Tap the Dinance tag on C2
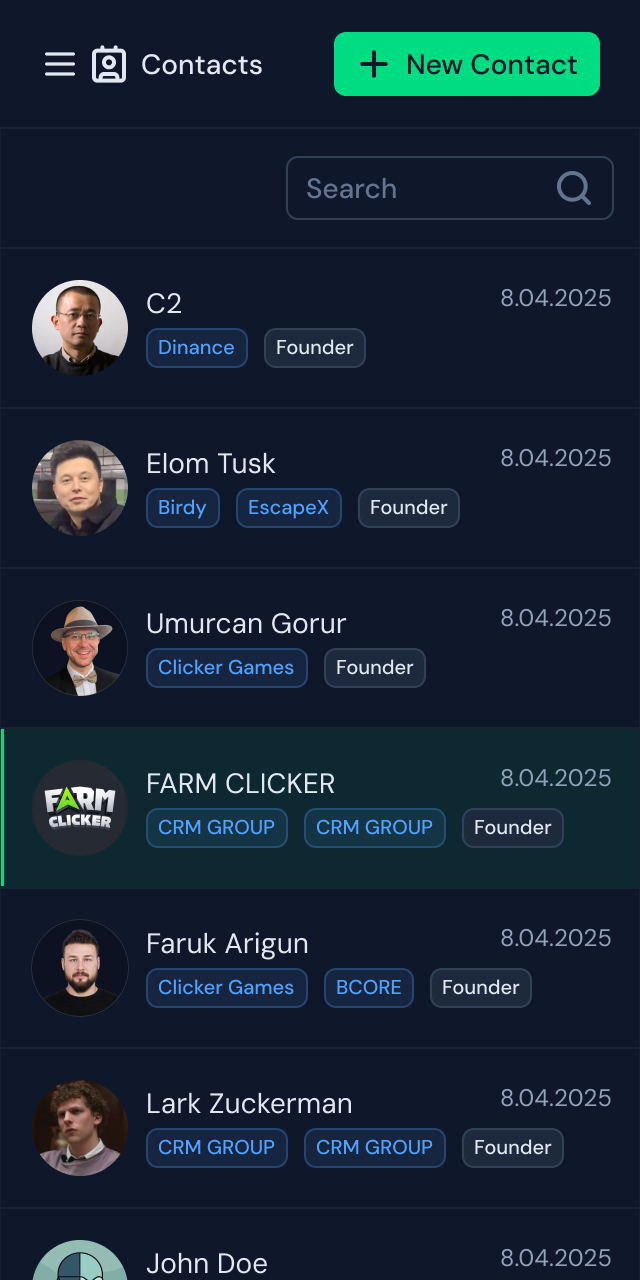Screen dimensions: 640x1280 point(196,348)
